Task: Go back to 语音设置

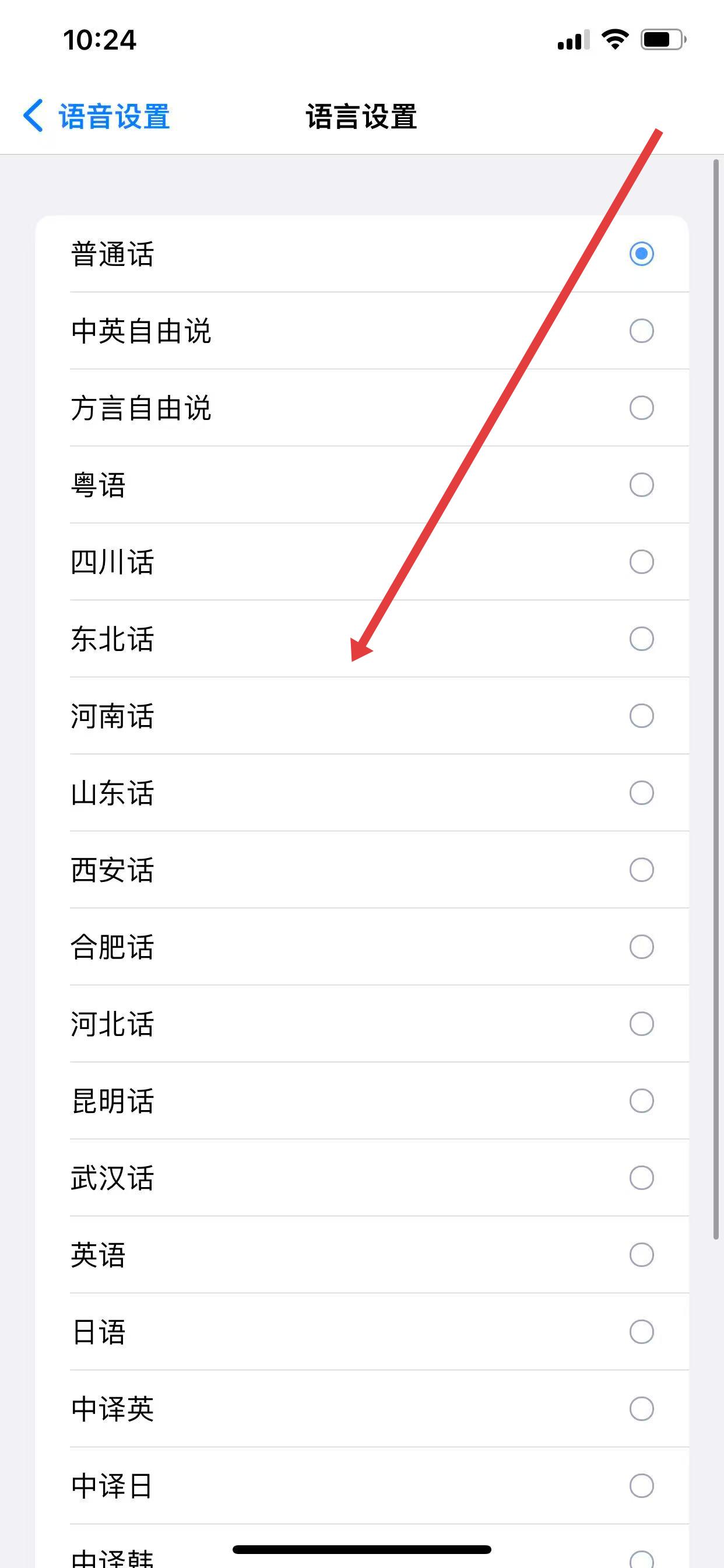Action: [x=96, y=116]
